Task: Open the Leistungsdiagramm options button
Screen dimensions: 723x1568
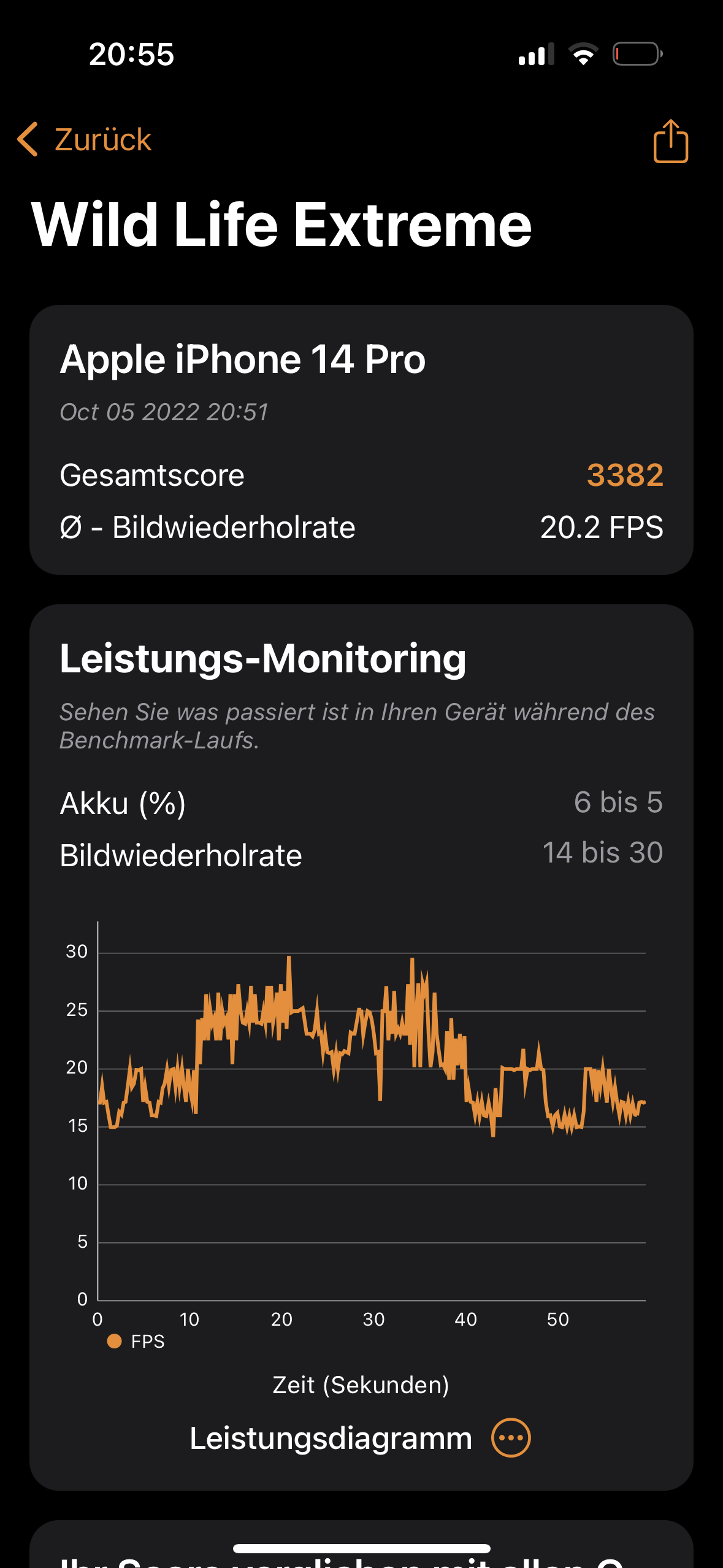Action: click(x=511, y=1438)
